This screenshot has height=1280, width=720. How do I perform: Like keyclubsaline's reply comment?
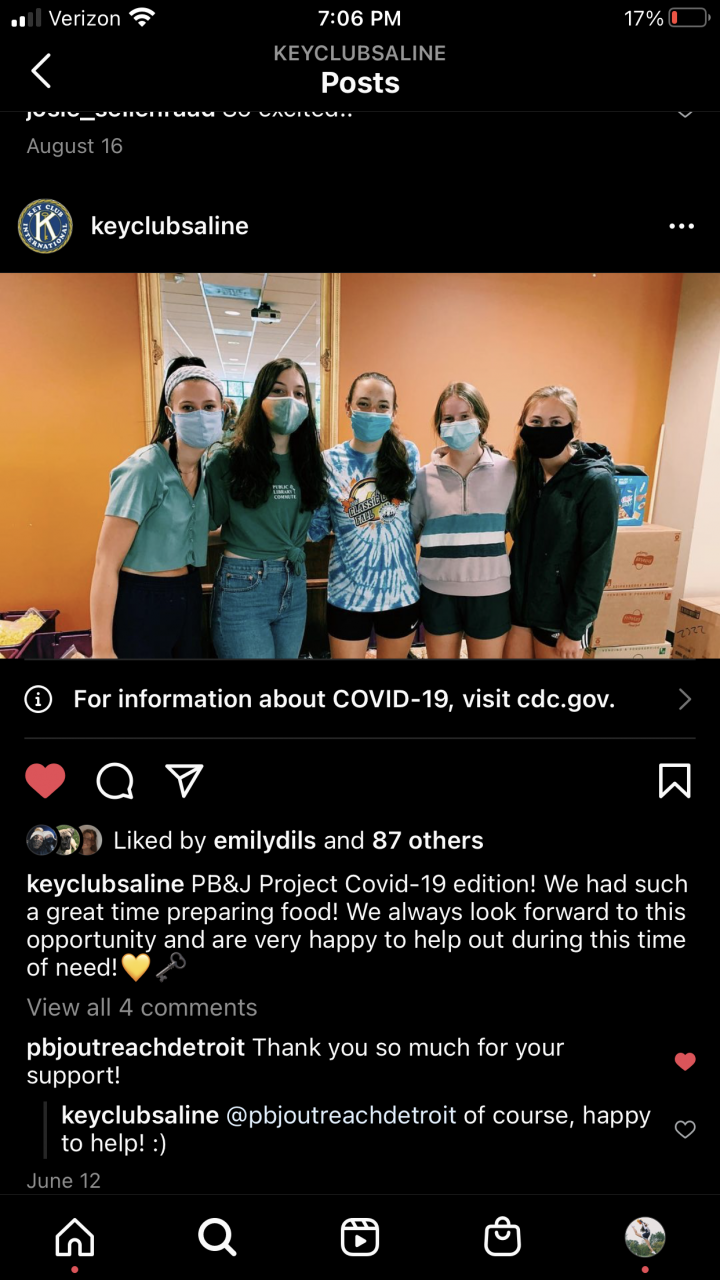[685, 1130]
